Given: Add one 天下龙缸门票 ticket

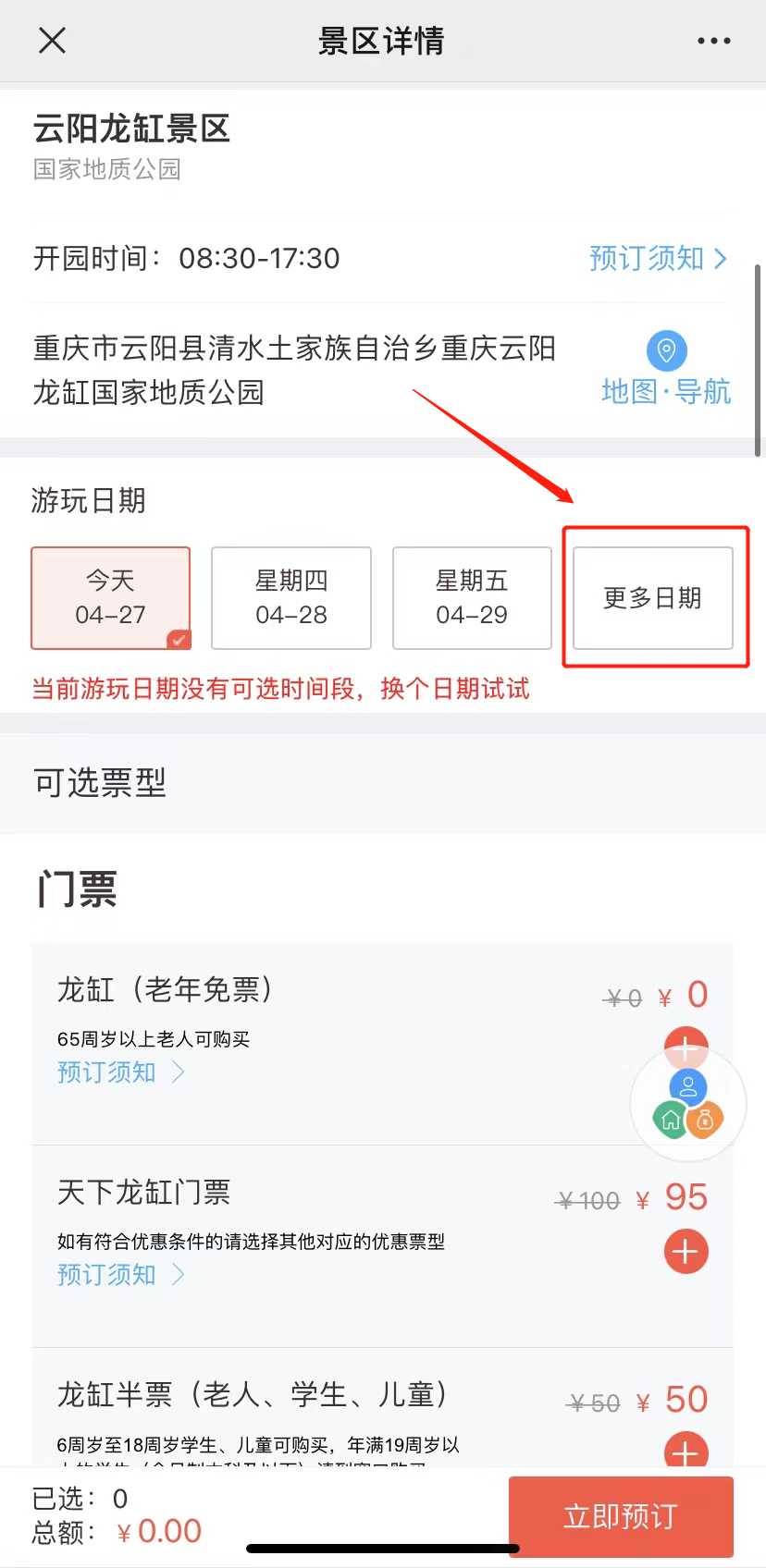Looking at the screenshot, I should 686,1252.
